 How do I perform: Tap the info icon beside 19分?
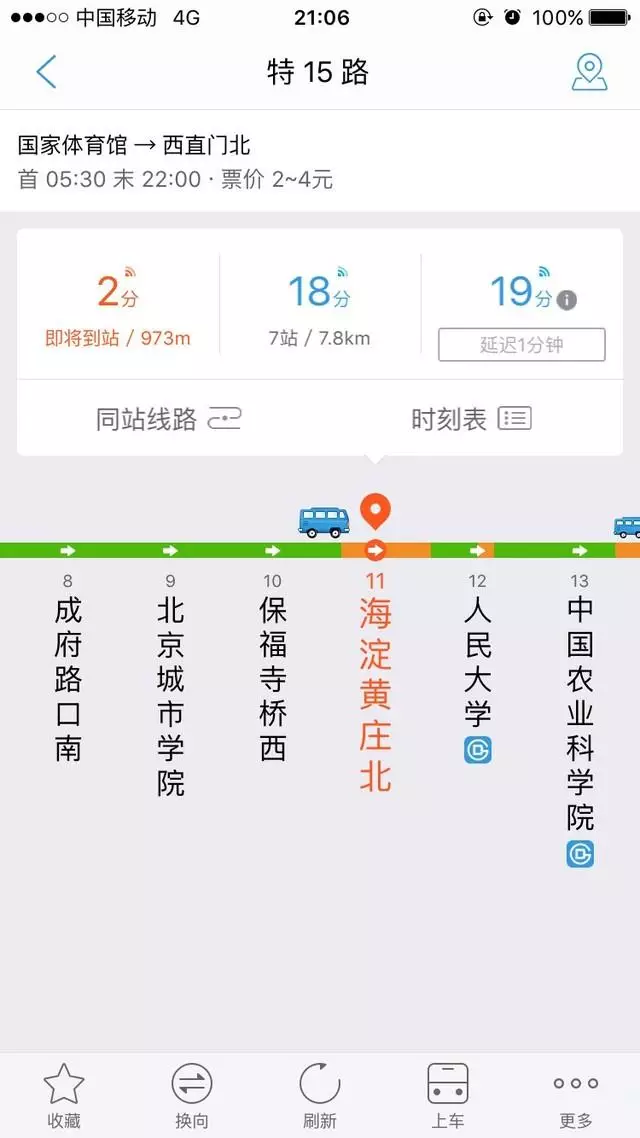[x=567, y=300]
